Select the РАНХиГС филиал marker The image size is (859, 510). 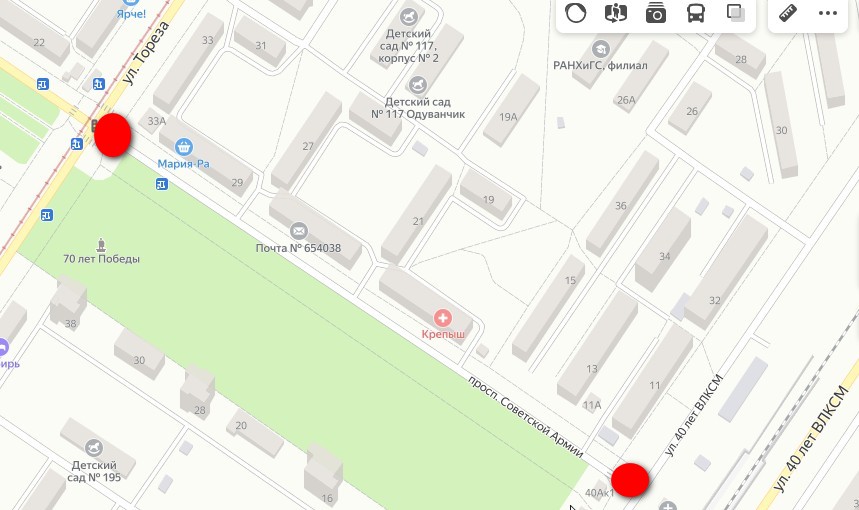(600, 48)
